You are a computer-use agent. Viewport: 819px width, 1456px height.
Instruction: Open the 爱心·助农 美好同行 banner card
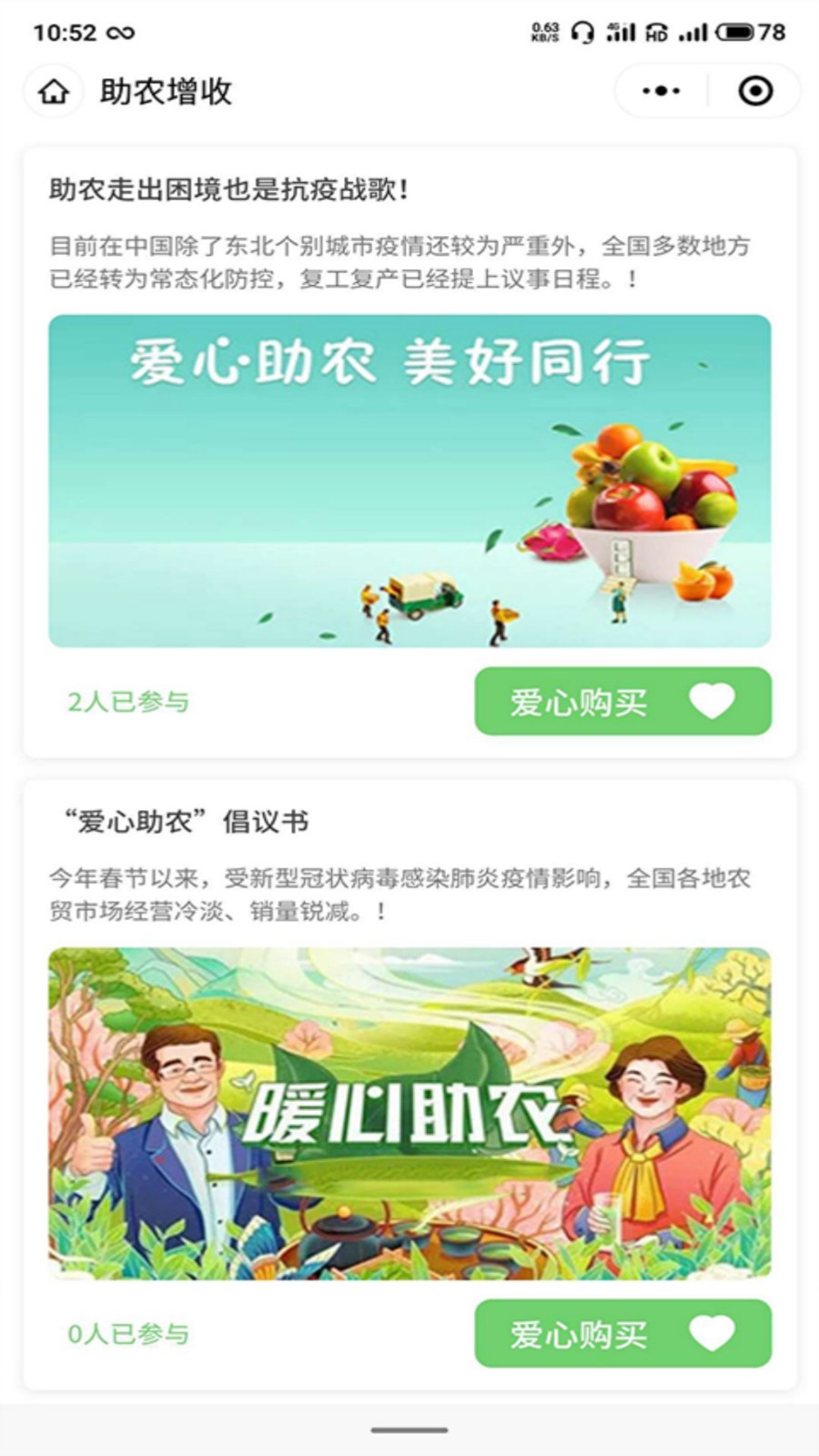pos(409,480)
